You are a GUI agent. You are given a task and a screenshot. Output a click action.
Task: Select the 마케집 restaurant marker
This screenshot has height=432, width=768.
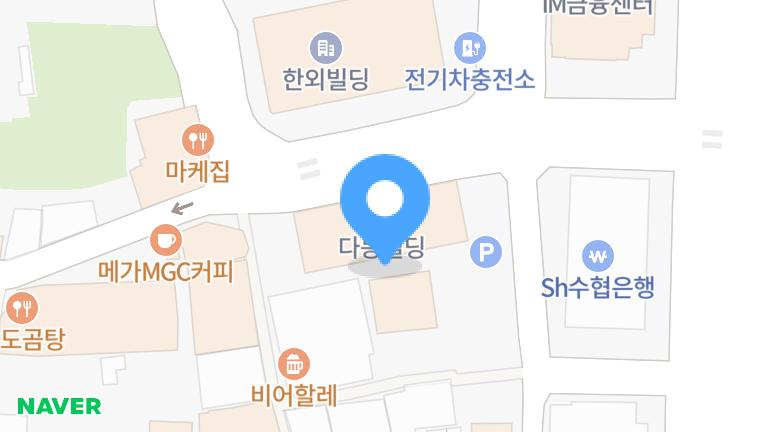198,139
